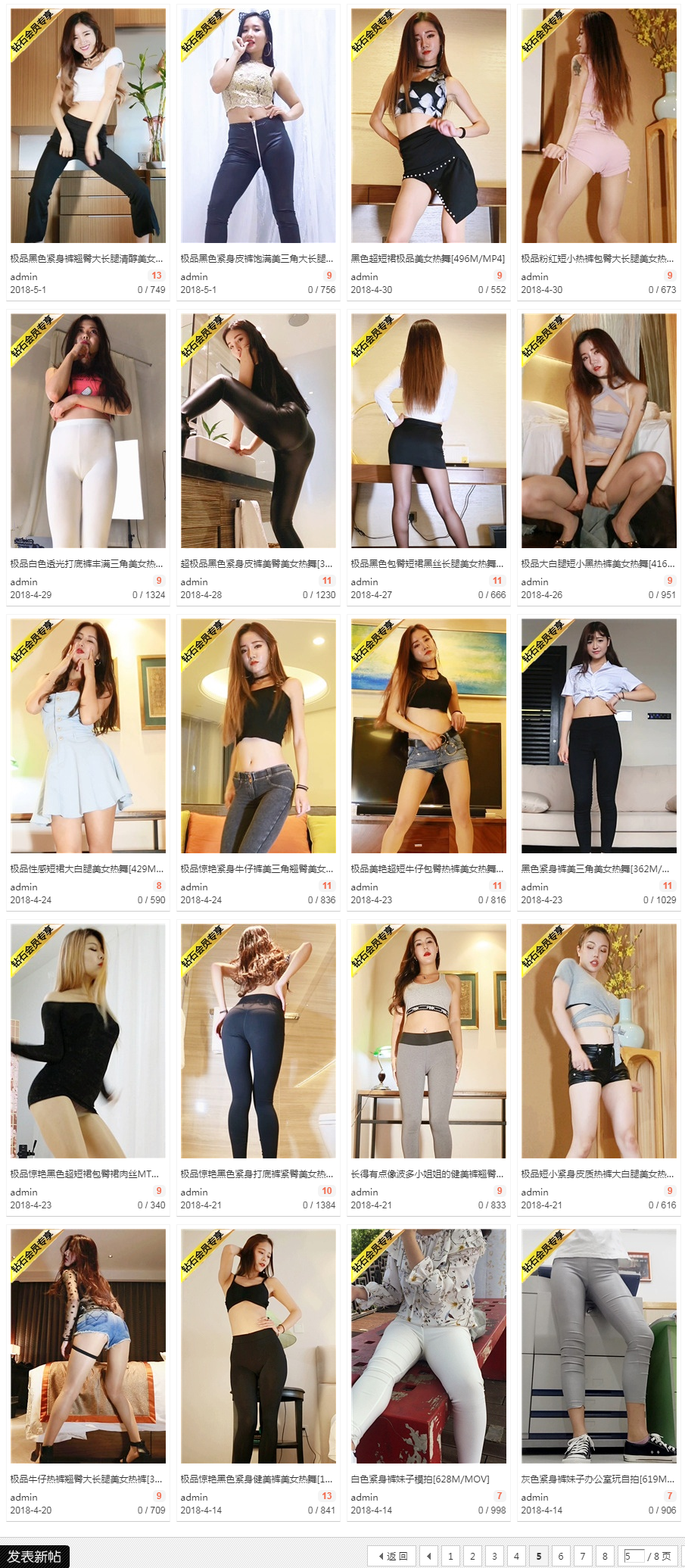Open the post titled 白色紧身裤妹子模拍
The width and height of the screenshot is (685, 1568).
pyautogui.click(x=420, y=1479)
